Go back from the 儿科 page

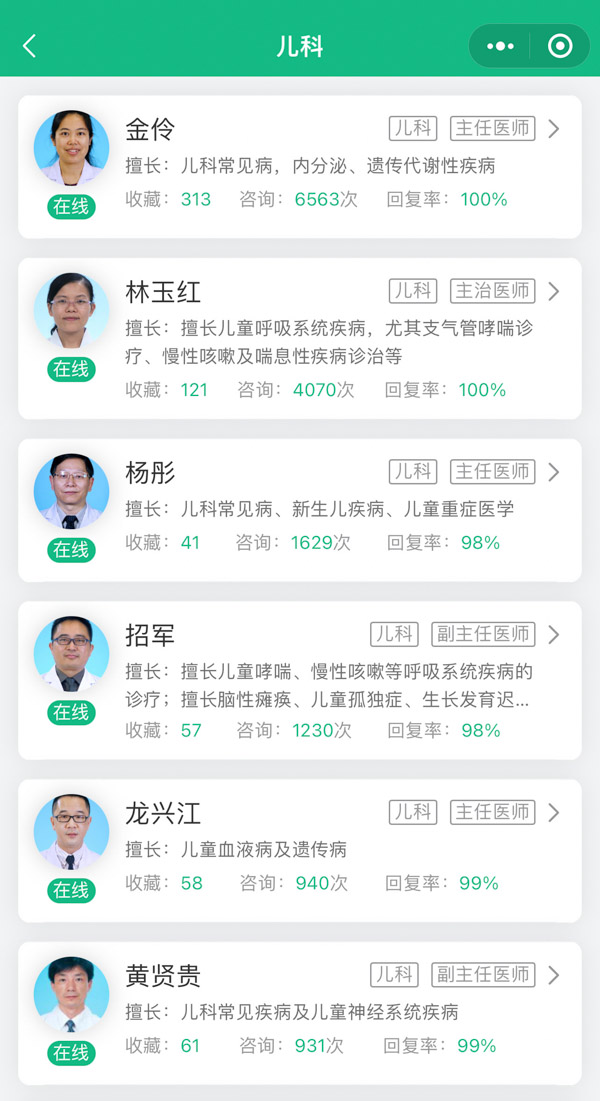pyautogui.click(x=30, y=46)
